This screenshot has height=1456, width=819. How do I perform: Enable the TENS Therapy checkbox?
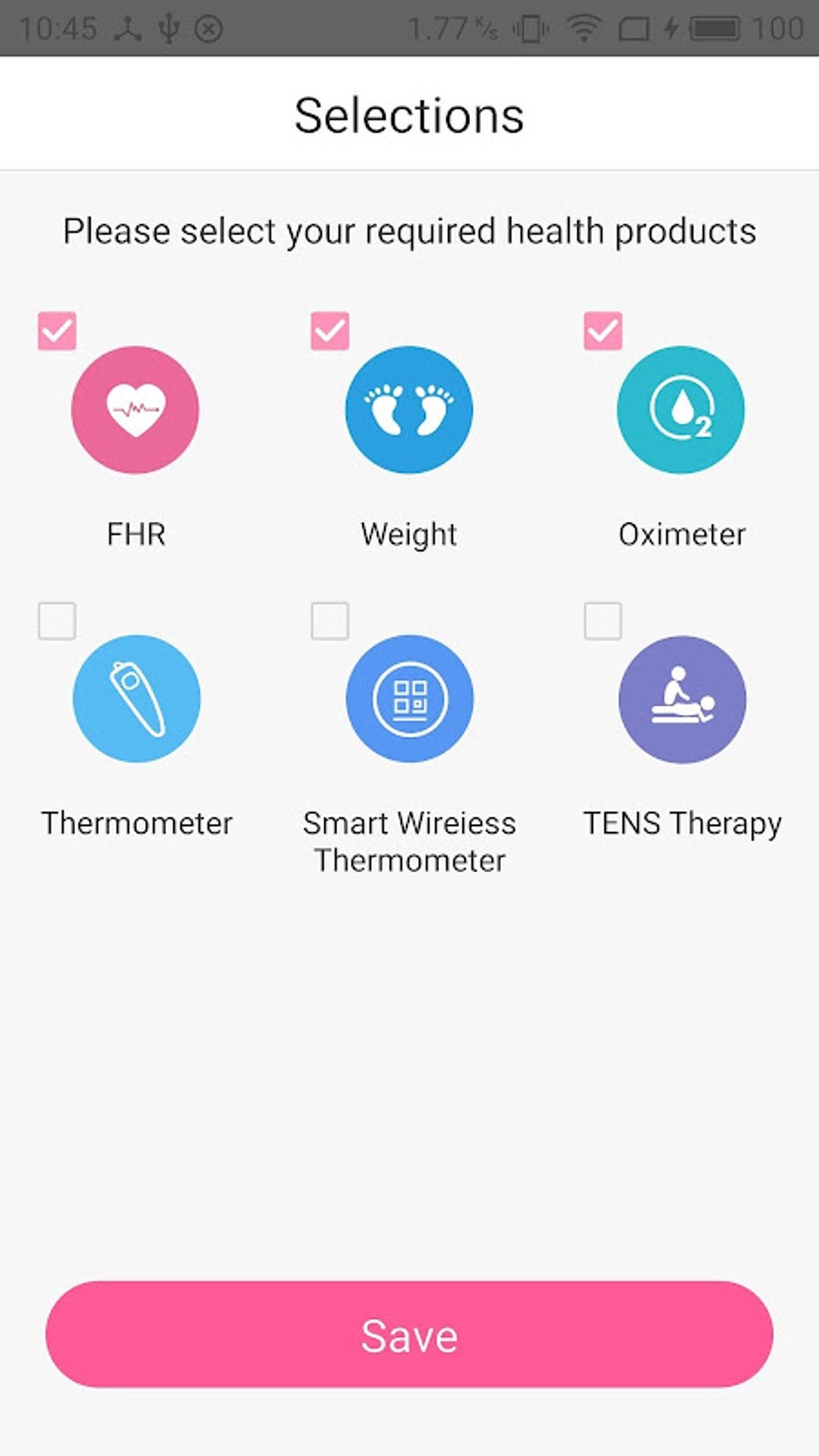[602, 619]
